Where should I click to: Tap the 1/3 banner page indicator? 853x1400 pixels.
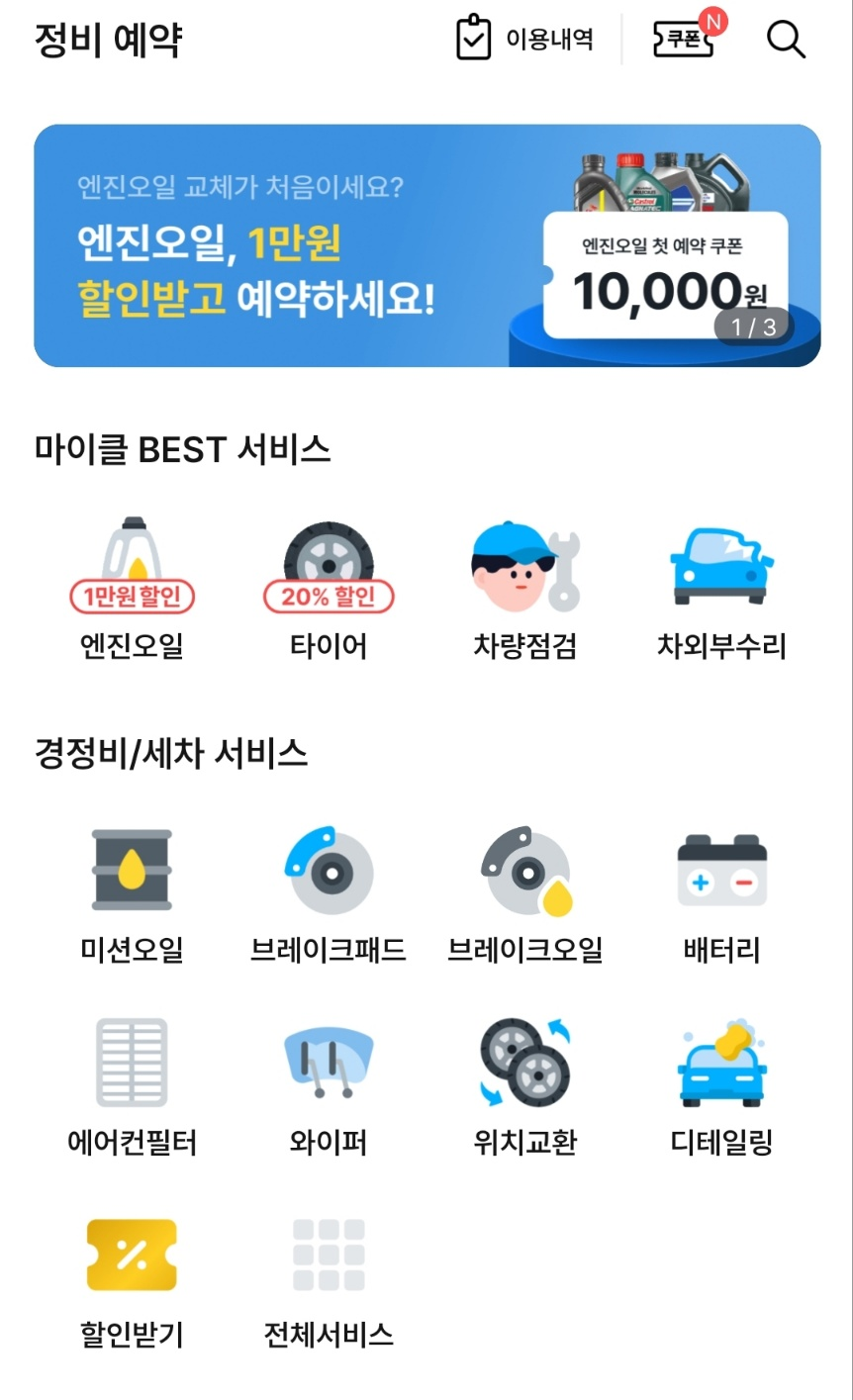(x=755, y=327)
